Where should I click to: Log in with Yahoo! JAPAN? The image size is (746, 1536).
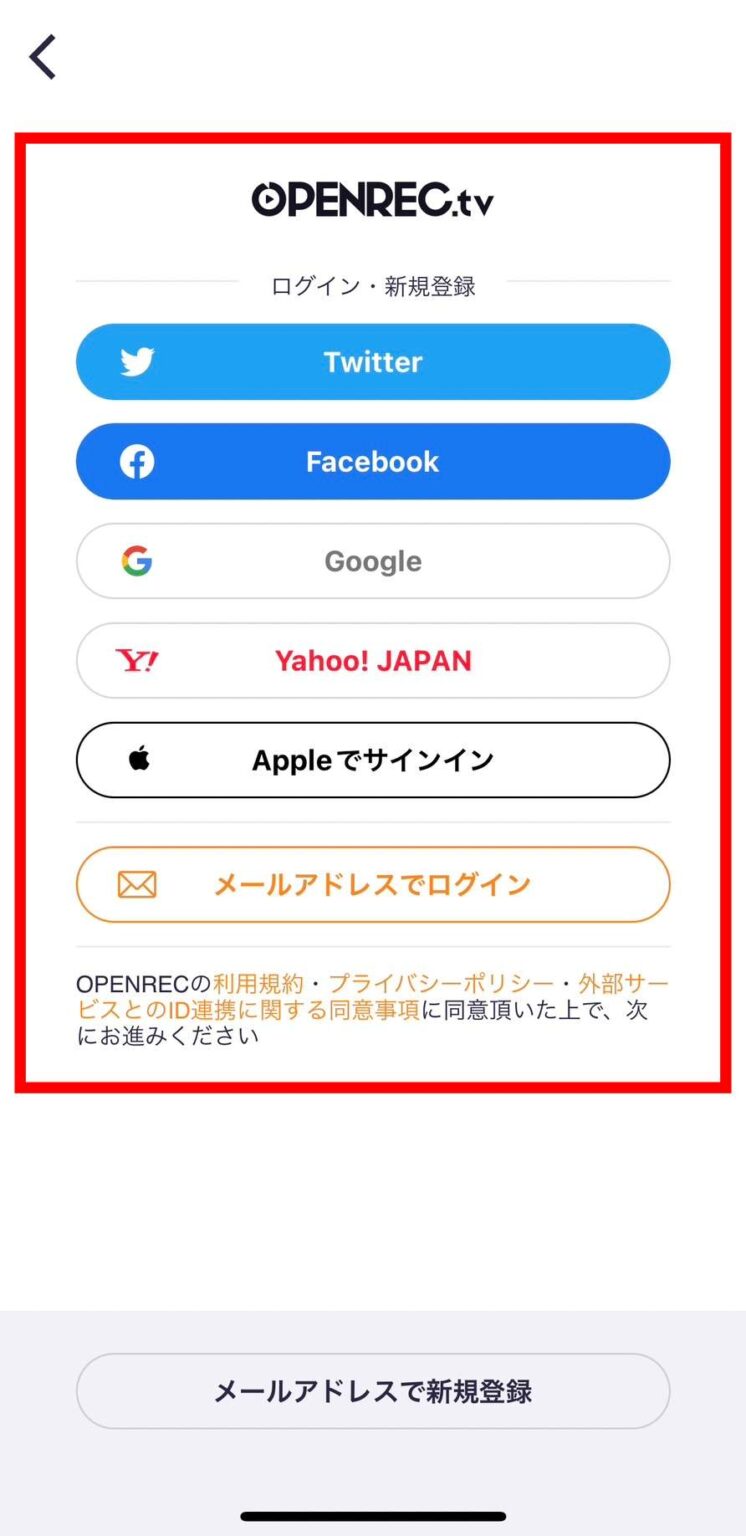373,660
